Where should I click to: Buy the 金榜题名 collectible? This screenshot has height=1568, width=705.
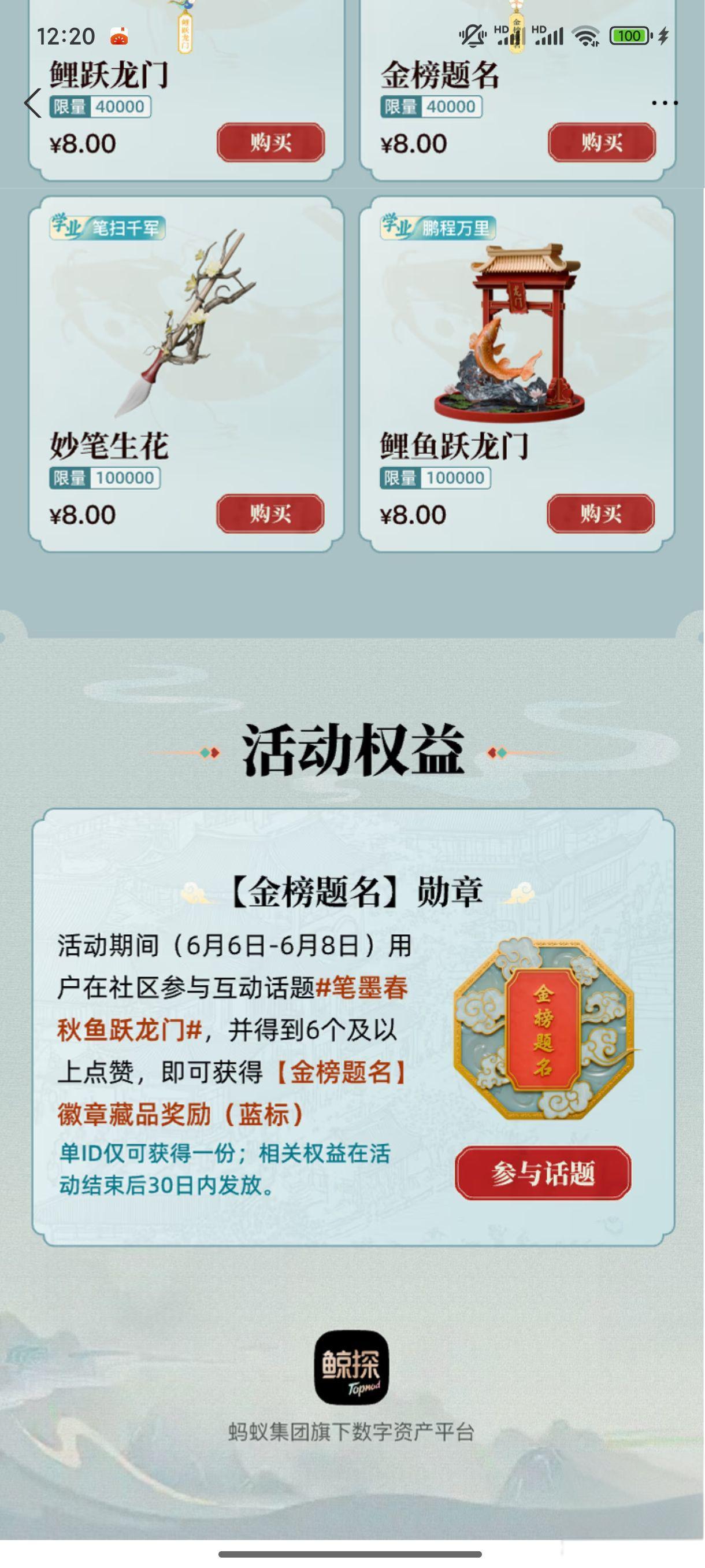pyautogui.click(x=602, y=142)
